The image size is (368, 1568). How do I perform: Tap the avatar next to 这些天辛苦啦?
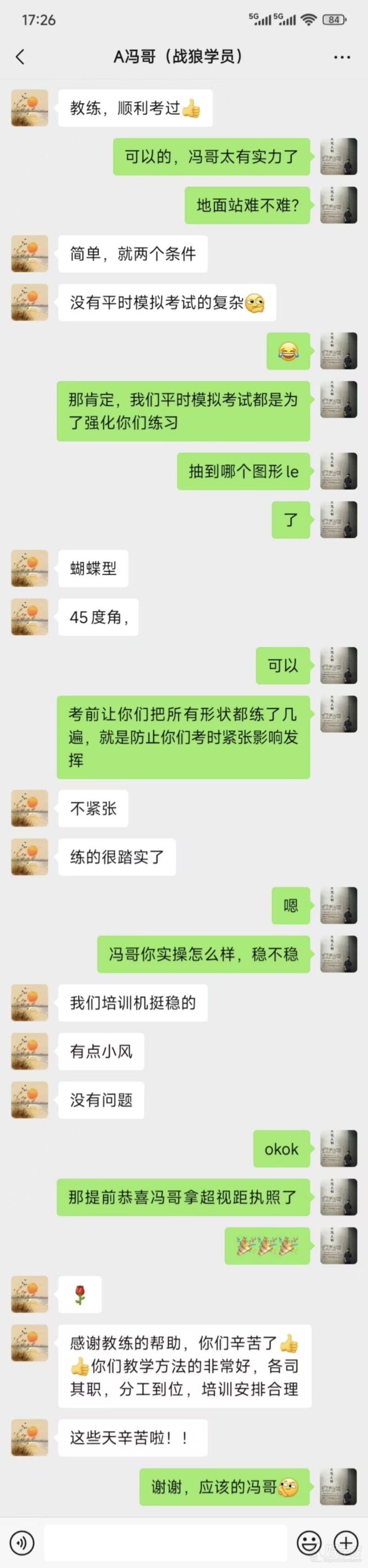point(29,1438)
